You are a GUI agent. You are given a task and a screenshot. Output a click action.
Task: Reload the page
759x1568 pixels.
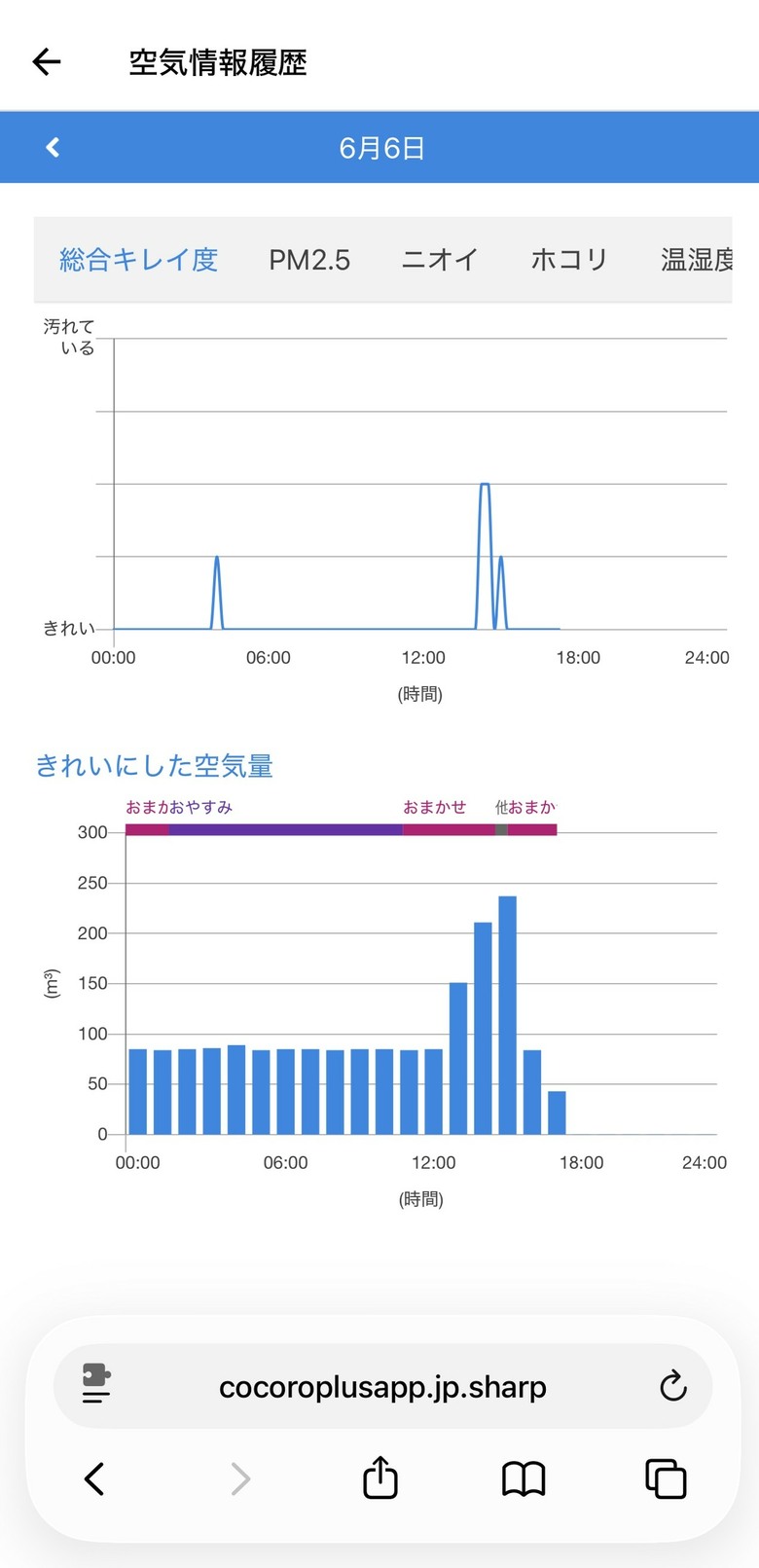pos(672,1386)
